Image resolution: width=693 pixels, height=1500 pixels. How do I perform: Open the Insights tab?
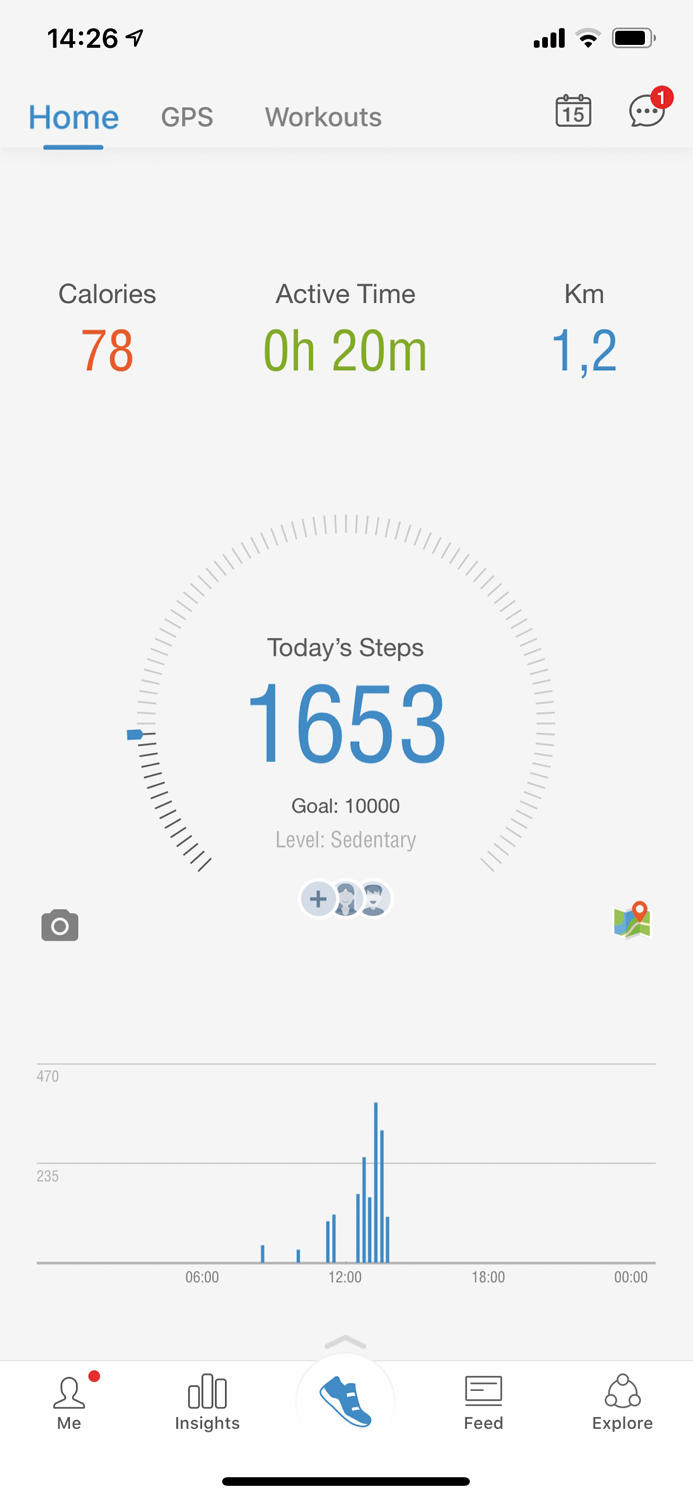(207, 1403)
